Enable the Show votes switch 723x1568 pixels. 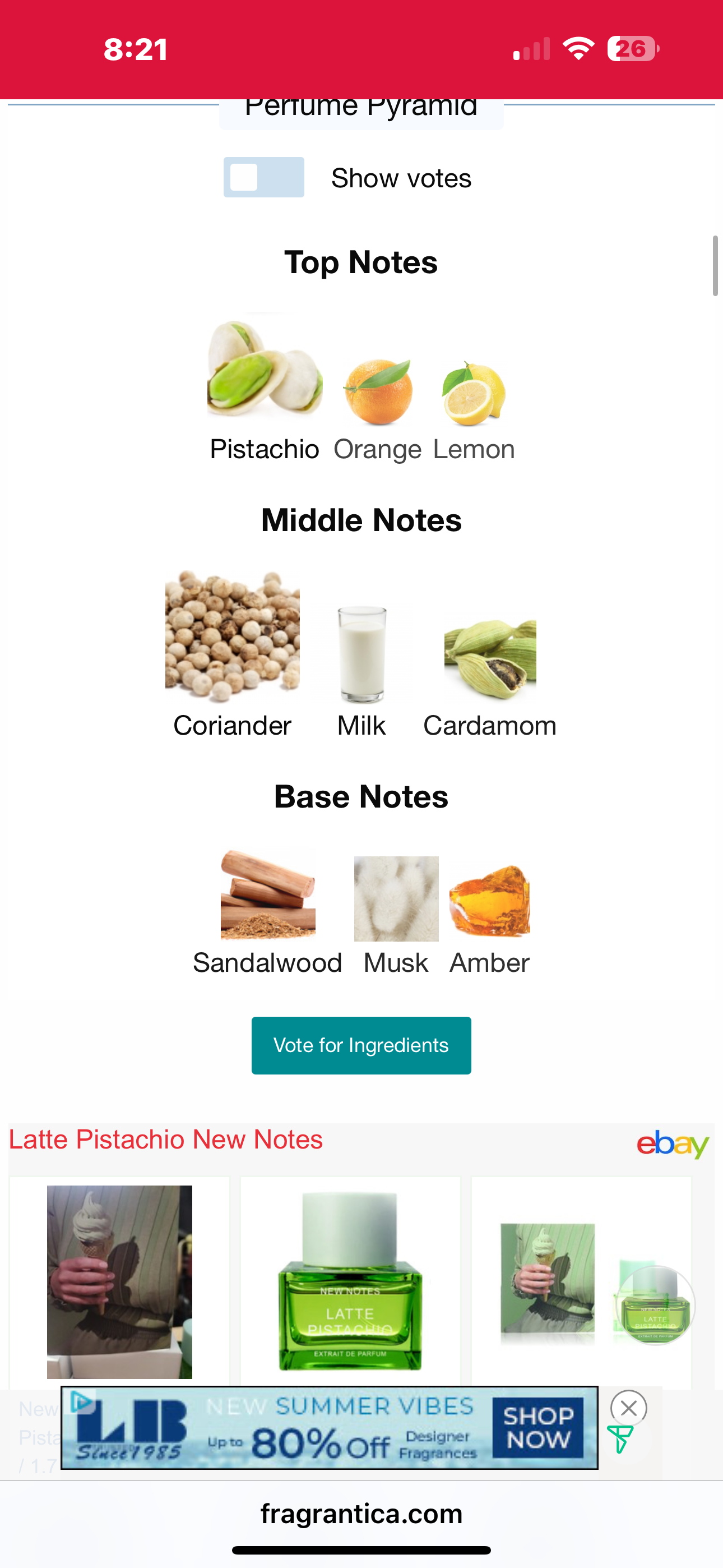pyautogui.click(x=263, y=177)
